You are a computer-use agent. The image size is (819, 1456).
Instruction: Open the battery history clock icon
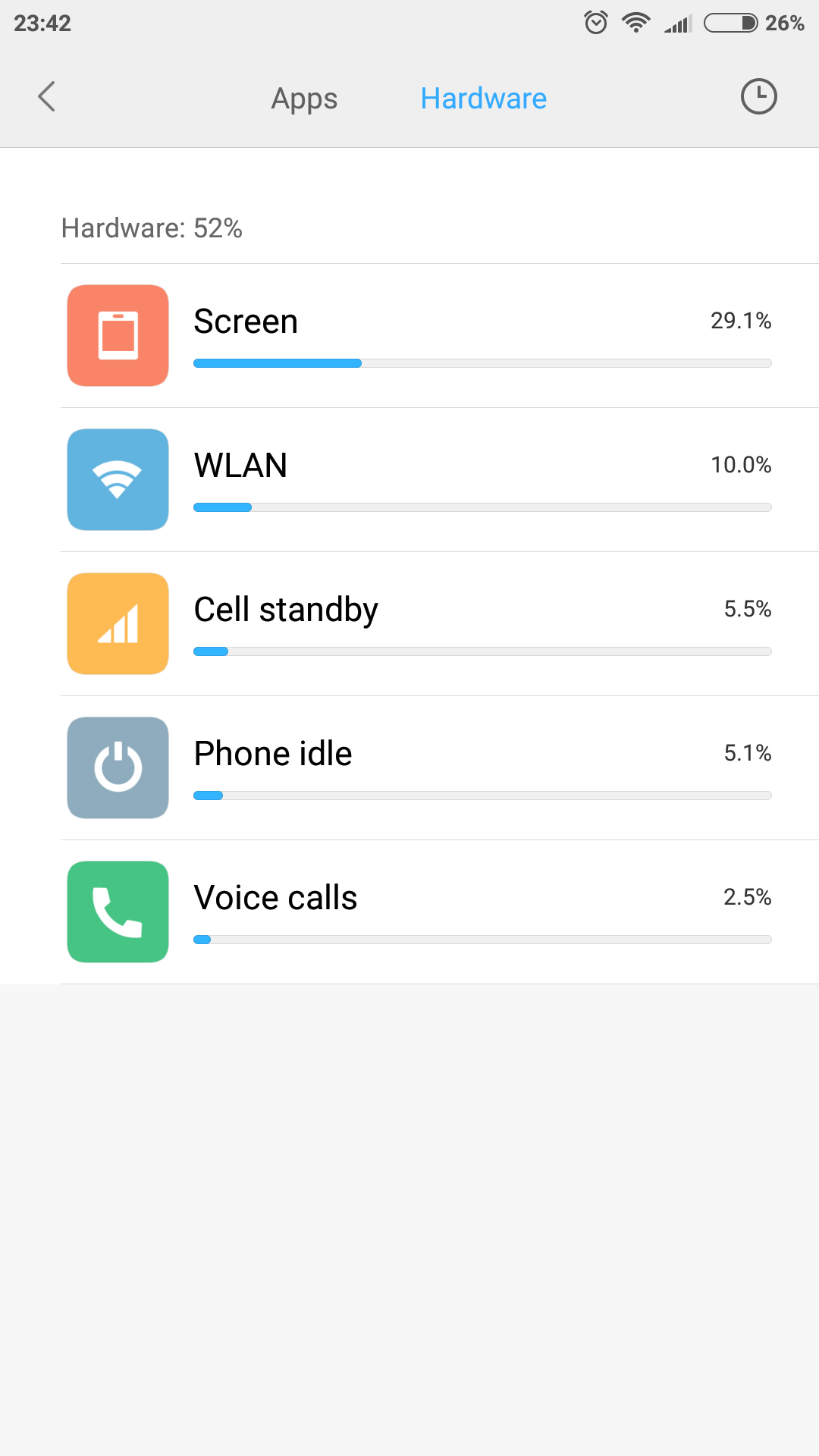[x=758, y=97]
